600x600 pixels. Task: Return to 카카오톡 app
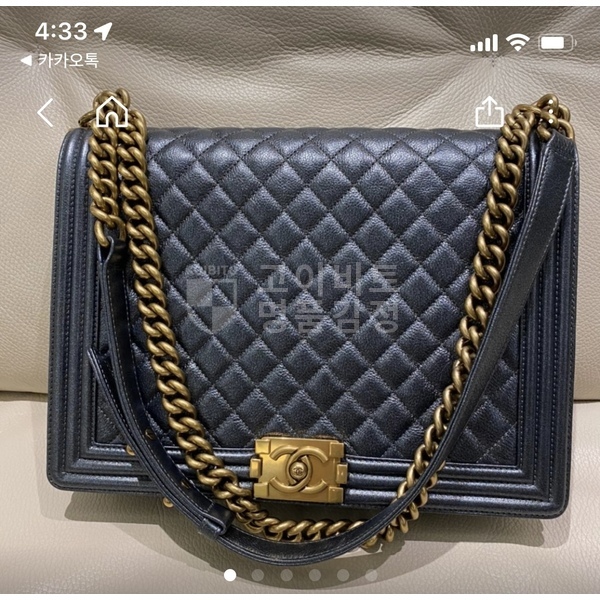[x=60, y=61]
